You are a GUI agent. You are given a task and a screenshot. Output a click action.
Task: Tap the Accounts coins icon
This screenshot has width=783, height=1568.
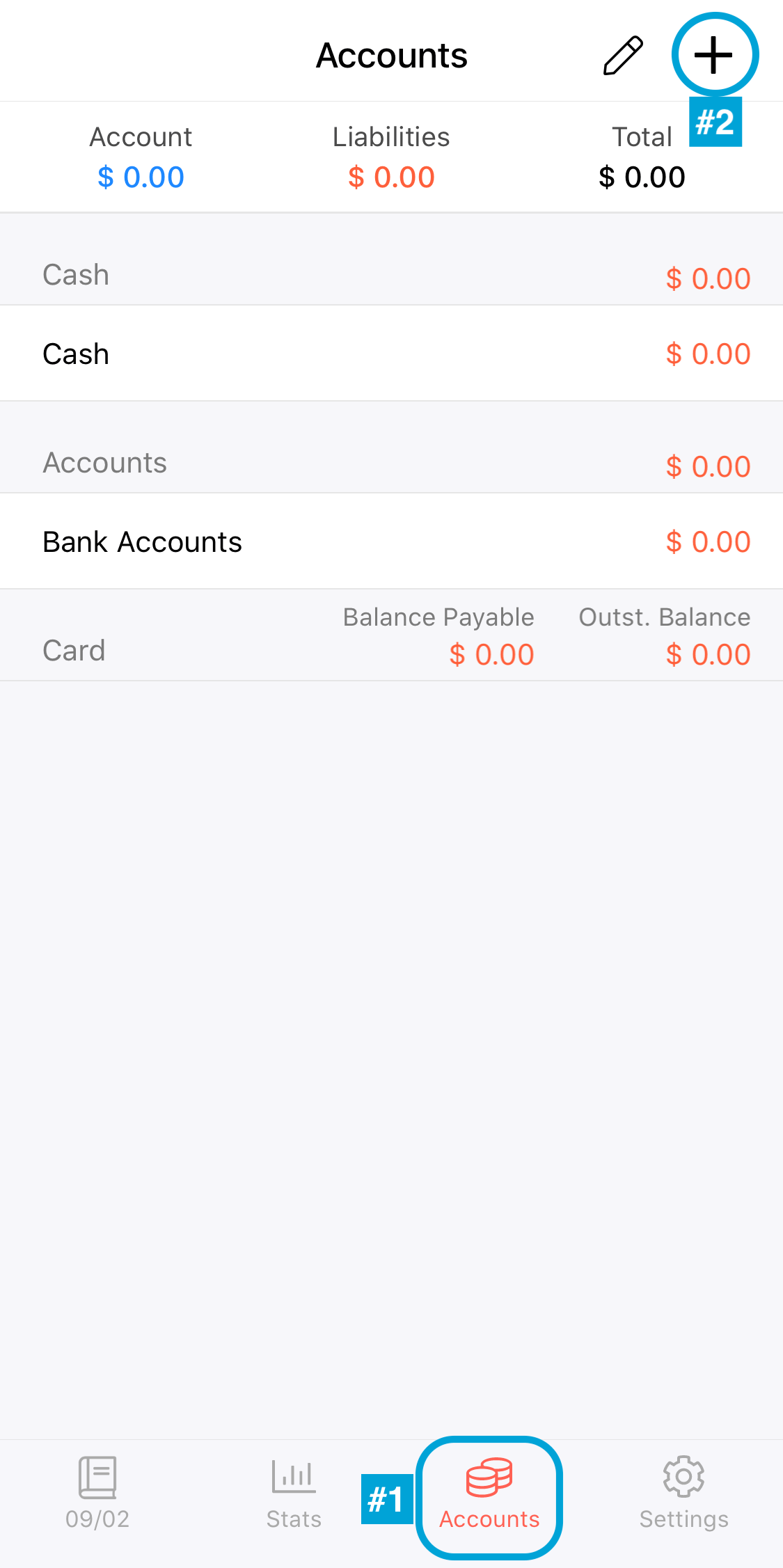tap(489, 1477)
